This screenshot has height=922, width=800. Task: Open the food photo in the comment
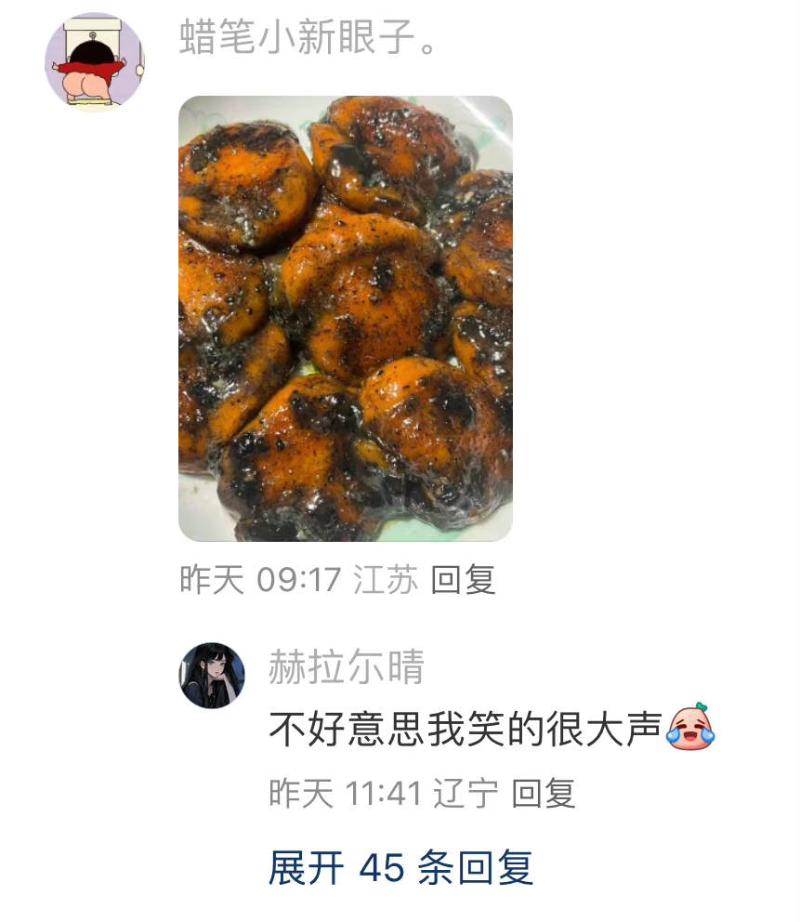pyautogui.click(x=345, y=318)
